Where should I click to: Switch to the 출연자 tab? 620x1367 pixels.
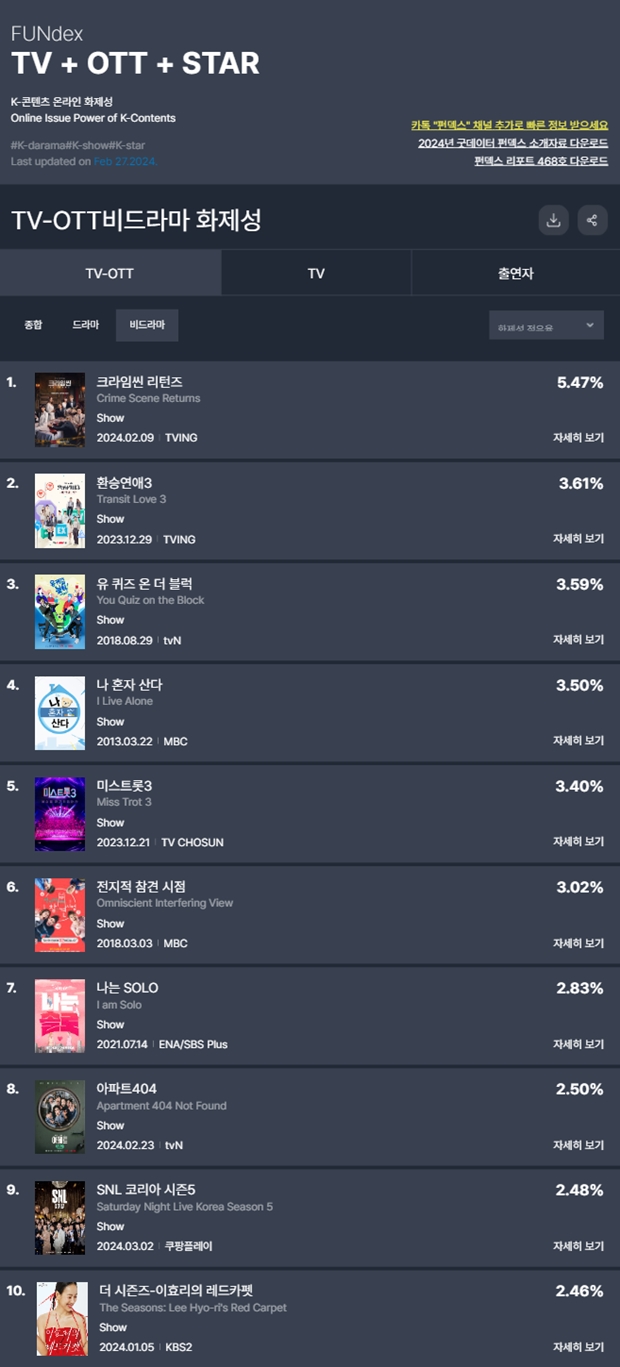515,273
